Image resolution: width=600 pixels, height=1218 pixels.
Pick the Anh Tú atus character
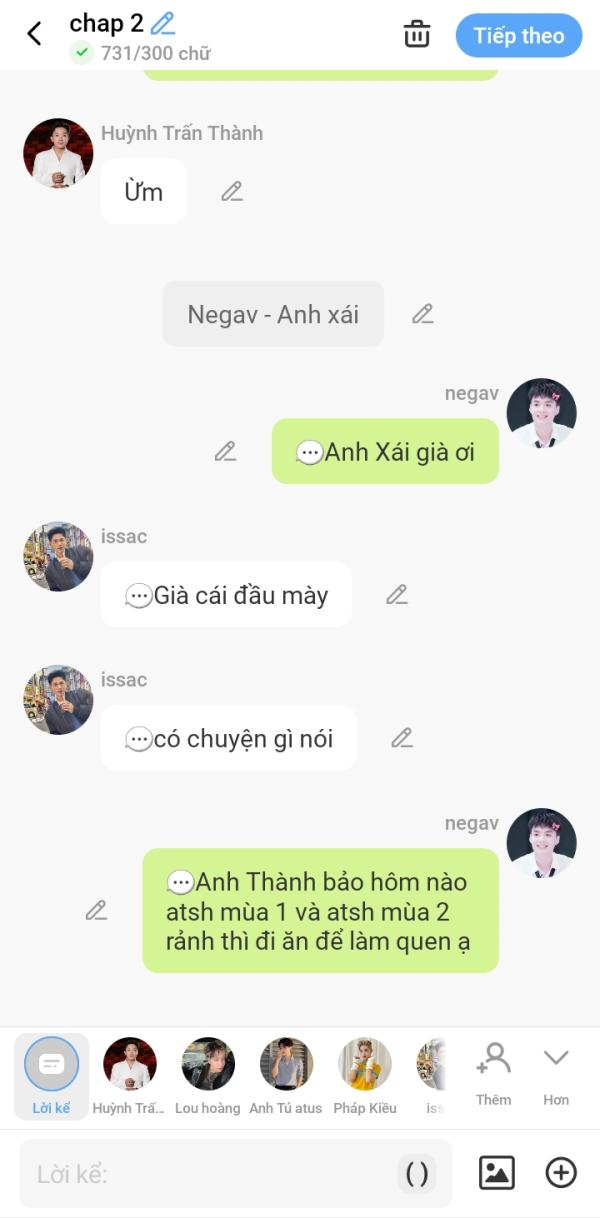(286, 1076)
